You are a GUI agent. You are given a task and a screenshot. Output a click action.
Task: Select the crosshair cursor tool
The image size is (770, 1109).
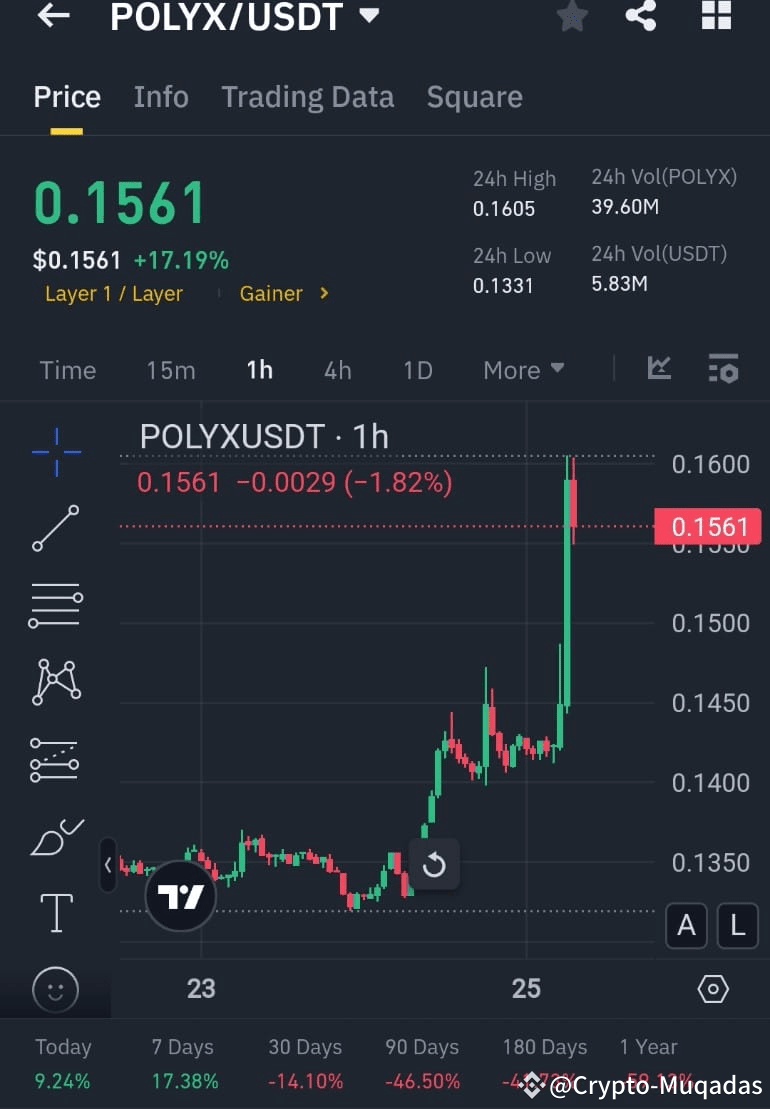(55, 451)
